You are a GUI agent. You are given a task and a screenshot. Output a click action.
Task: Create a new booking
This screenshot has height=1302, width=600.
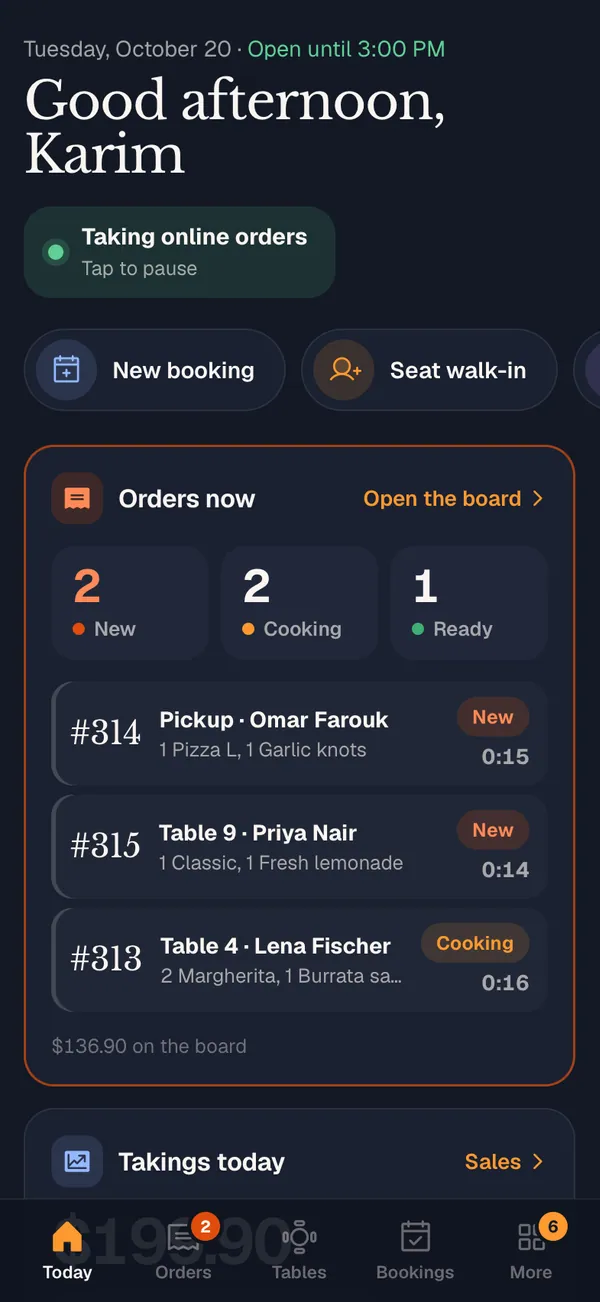[x=155, y=370]
